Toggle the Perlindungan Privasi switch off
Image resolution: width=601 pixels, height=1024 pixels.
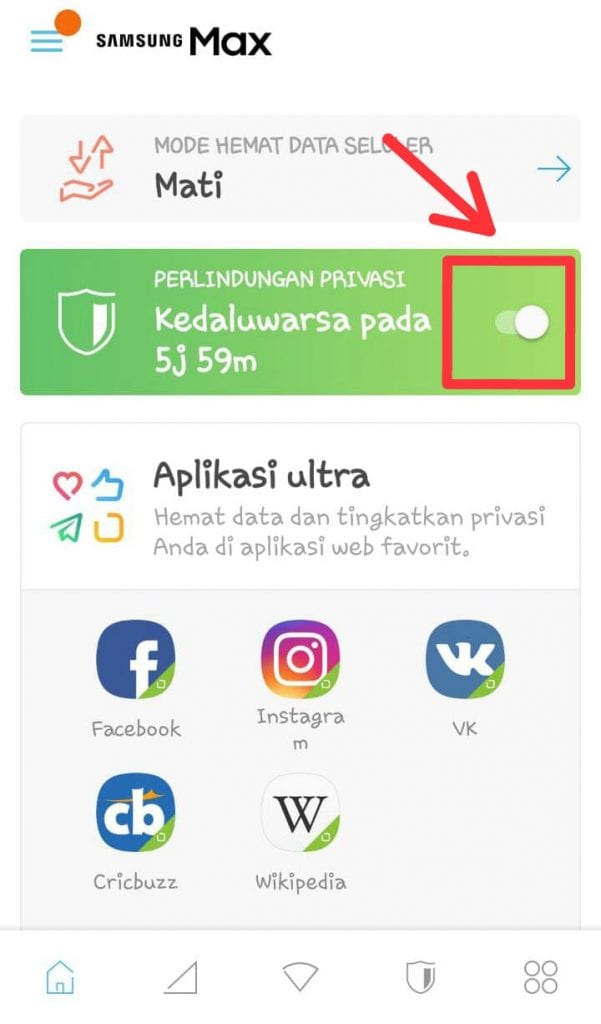click(523, 323)
